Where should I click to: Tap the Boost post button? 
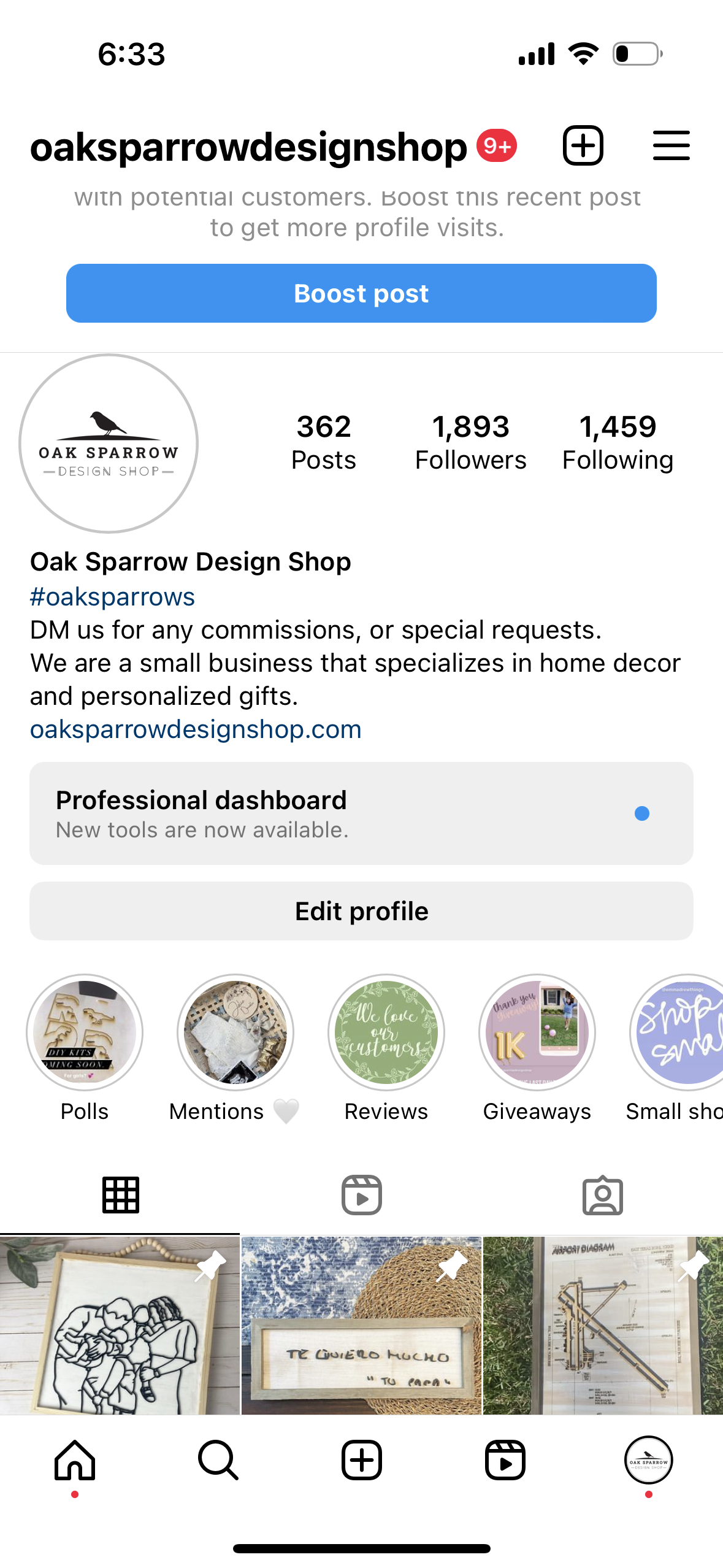click(361, 293)
